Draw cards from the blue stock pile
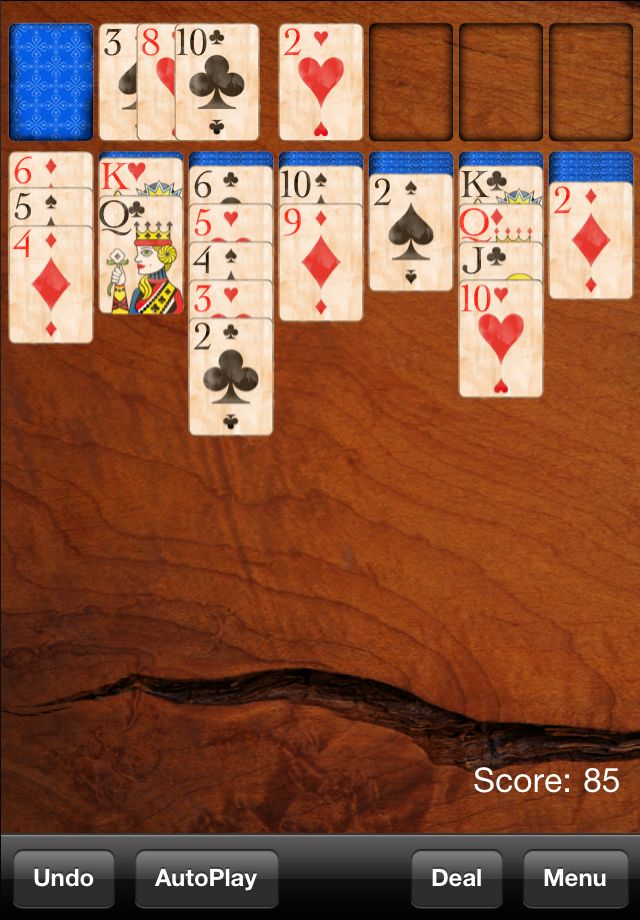Image resolution: width=640 pixels, height=920 pixels. point(51,82)
